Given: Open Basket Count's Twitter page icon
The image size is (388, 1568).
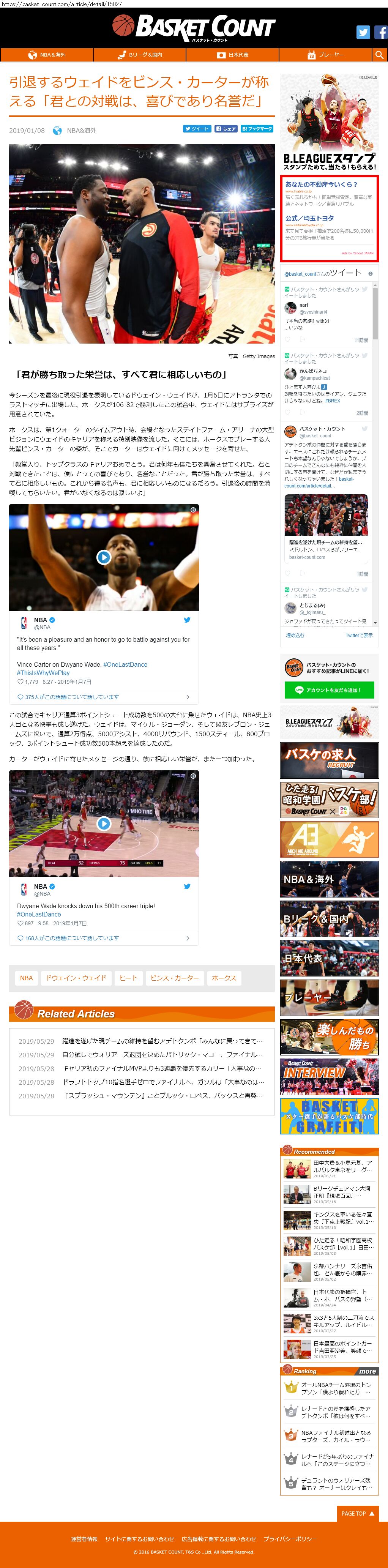Looking at the screenshot, I should click(364, 32).
